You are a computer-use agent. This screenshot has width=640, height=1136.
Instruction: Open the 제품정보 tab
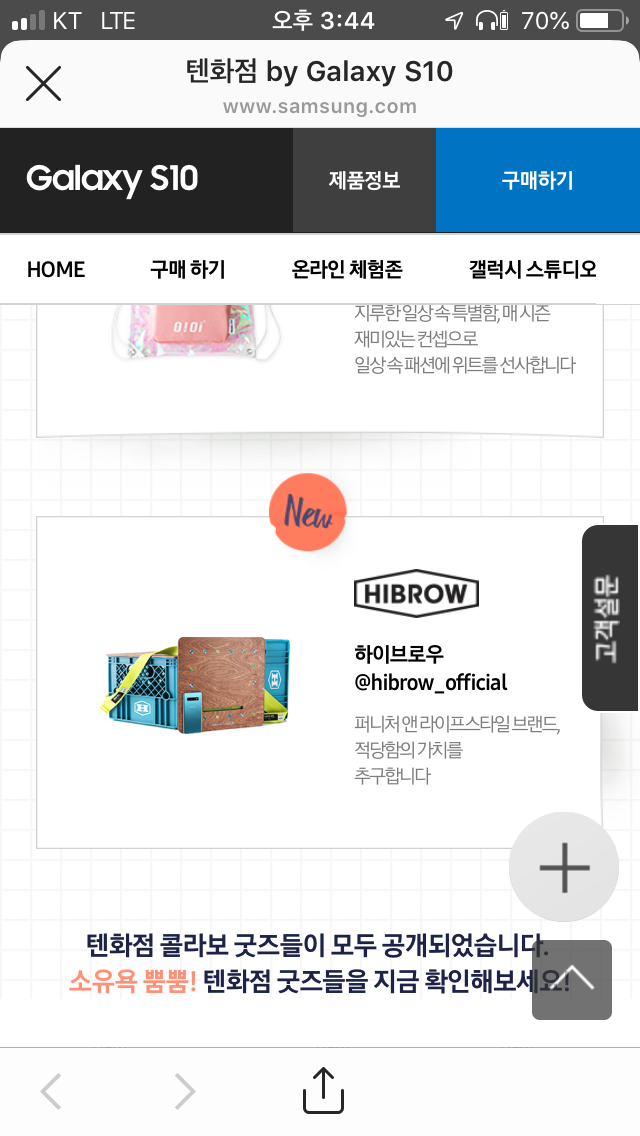point(364,180)
